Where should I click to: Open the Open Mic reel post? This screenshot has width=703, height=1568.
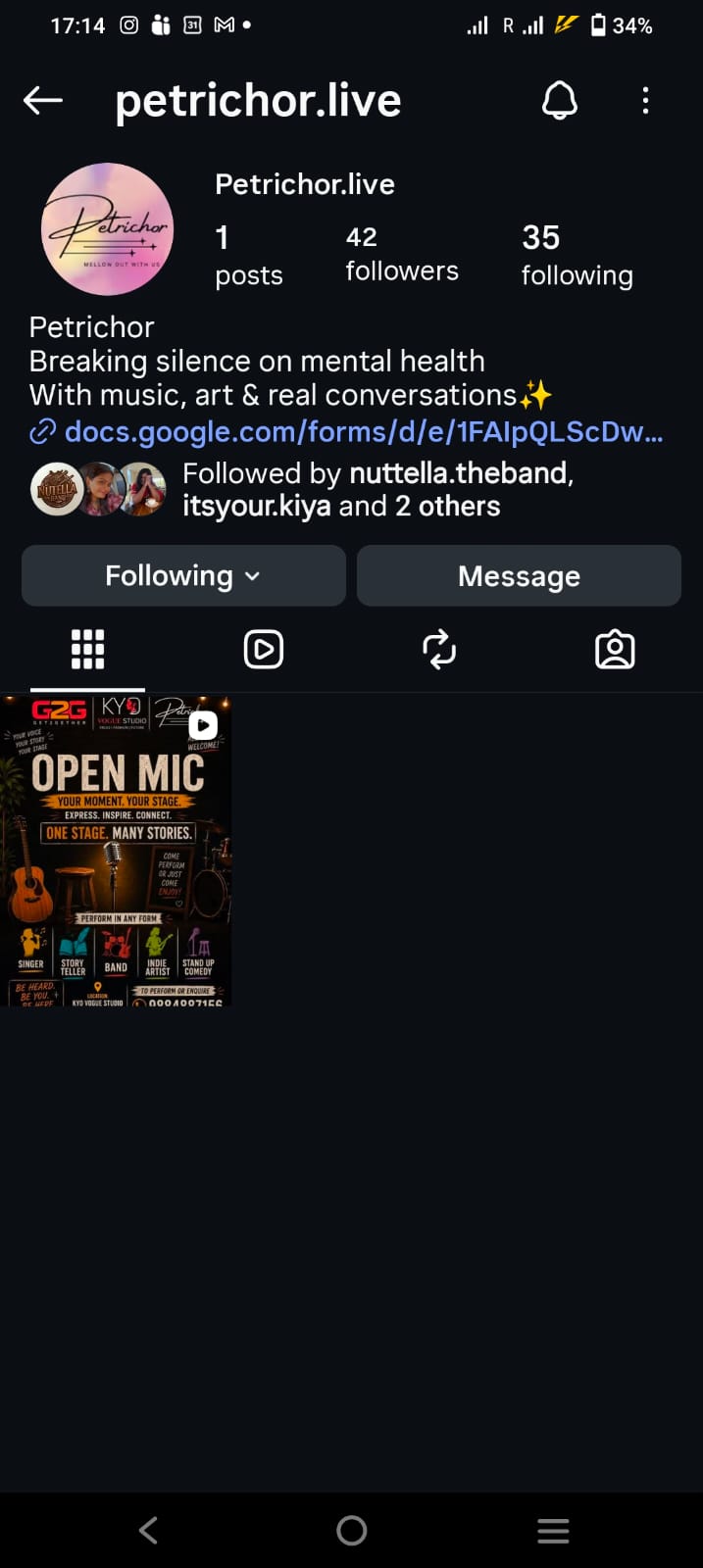click(116, 851)
